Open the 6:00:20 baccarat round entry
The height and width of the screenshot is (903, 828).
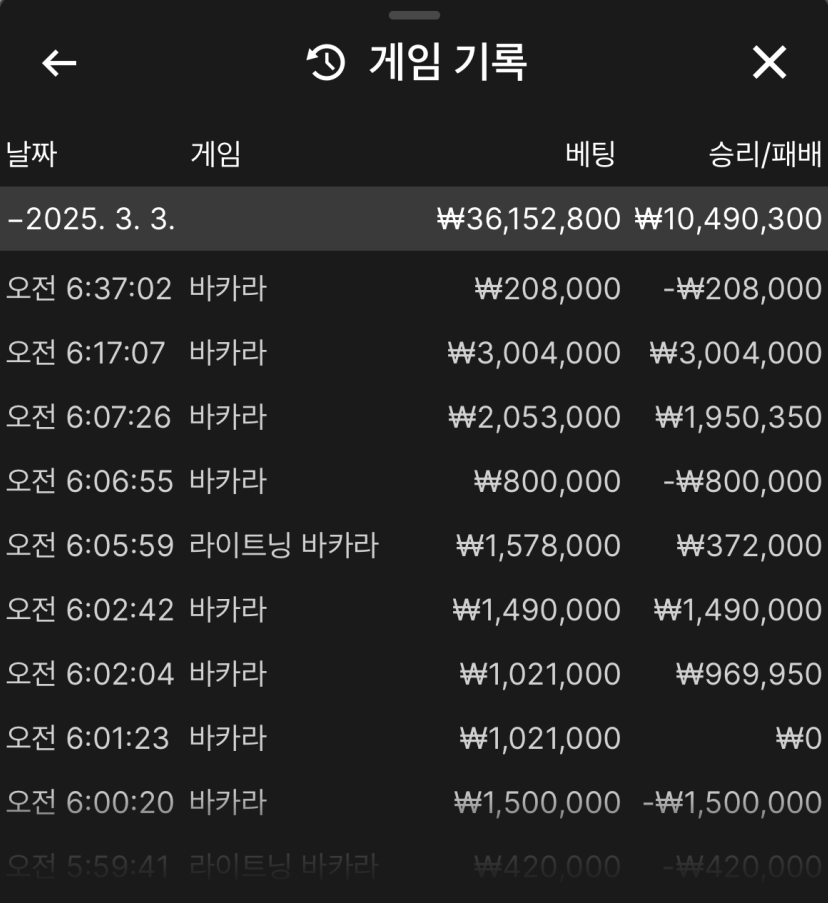coord(413,803)
